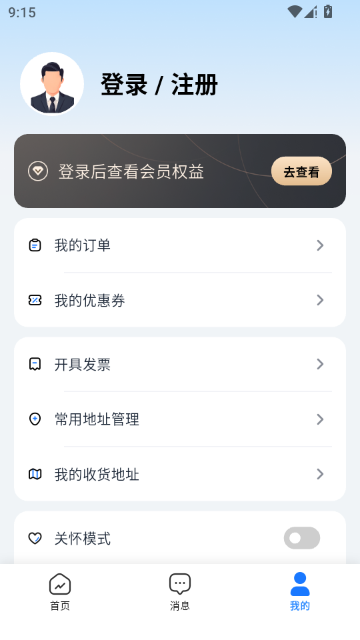
Task: Tap the profile avatar picture
Action: click(x=52, y=84)
